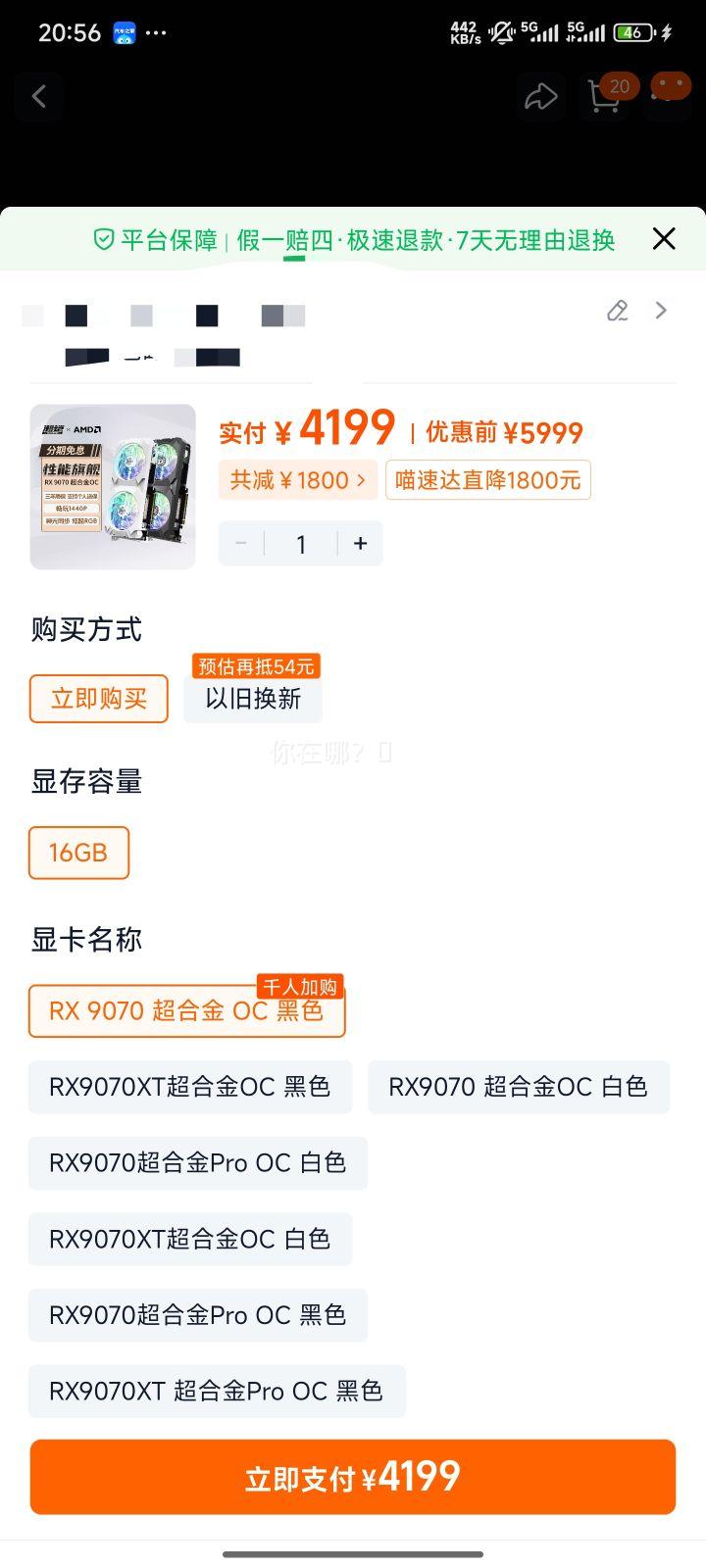Open the share icon
Image resolution: width=706 pixels, height=1568 pixels.
[x=541, y=96]
